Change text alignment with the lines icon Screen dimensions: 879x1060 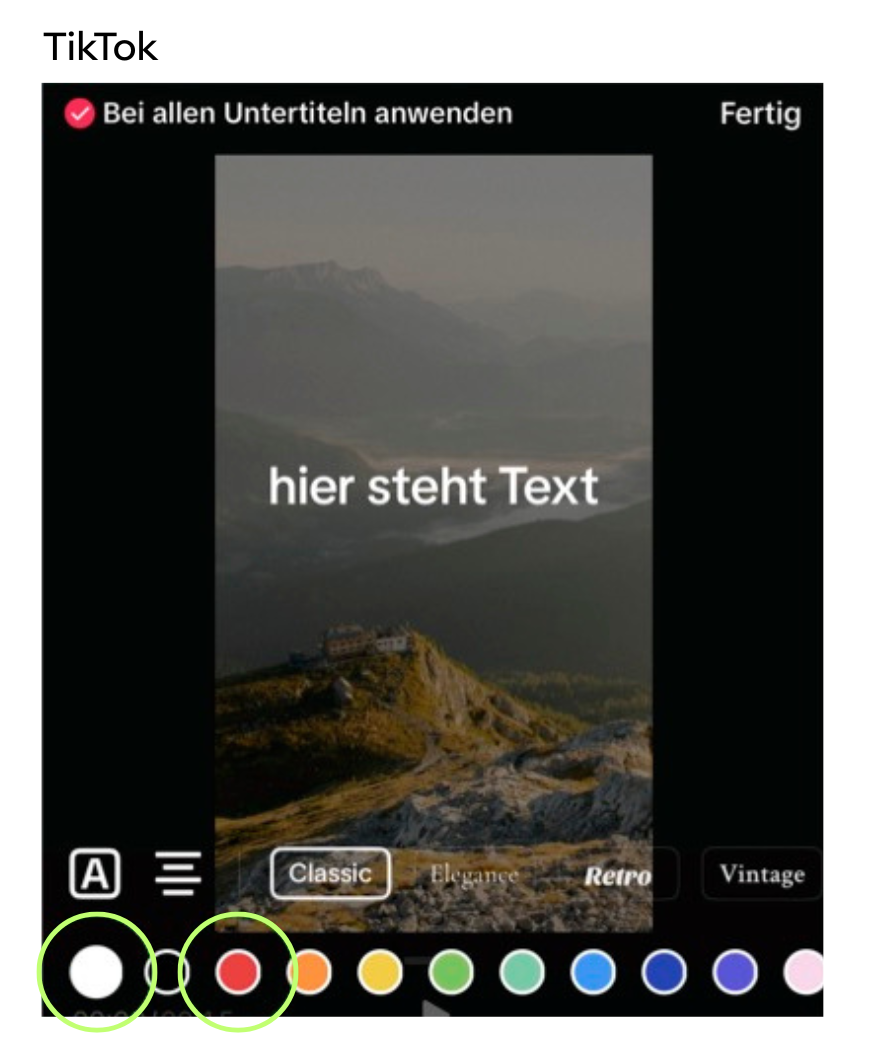point(178,874)
